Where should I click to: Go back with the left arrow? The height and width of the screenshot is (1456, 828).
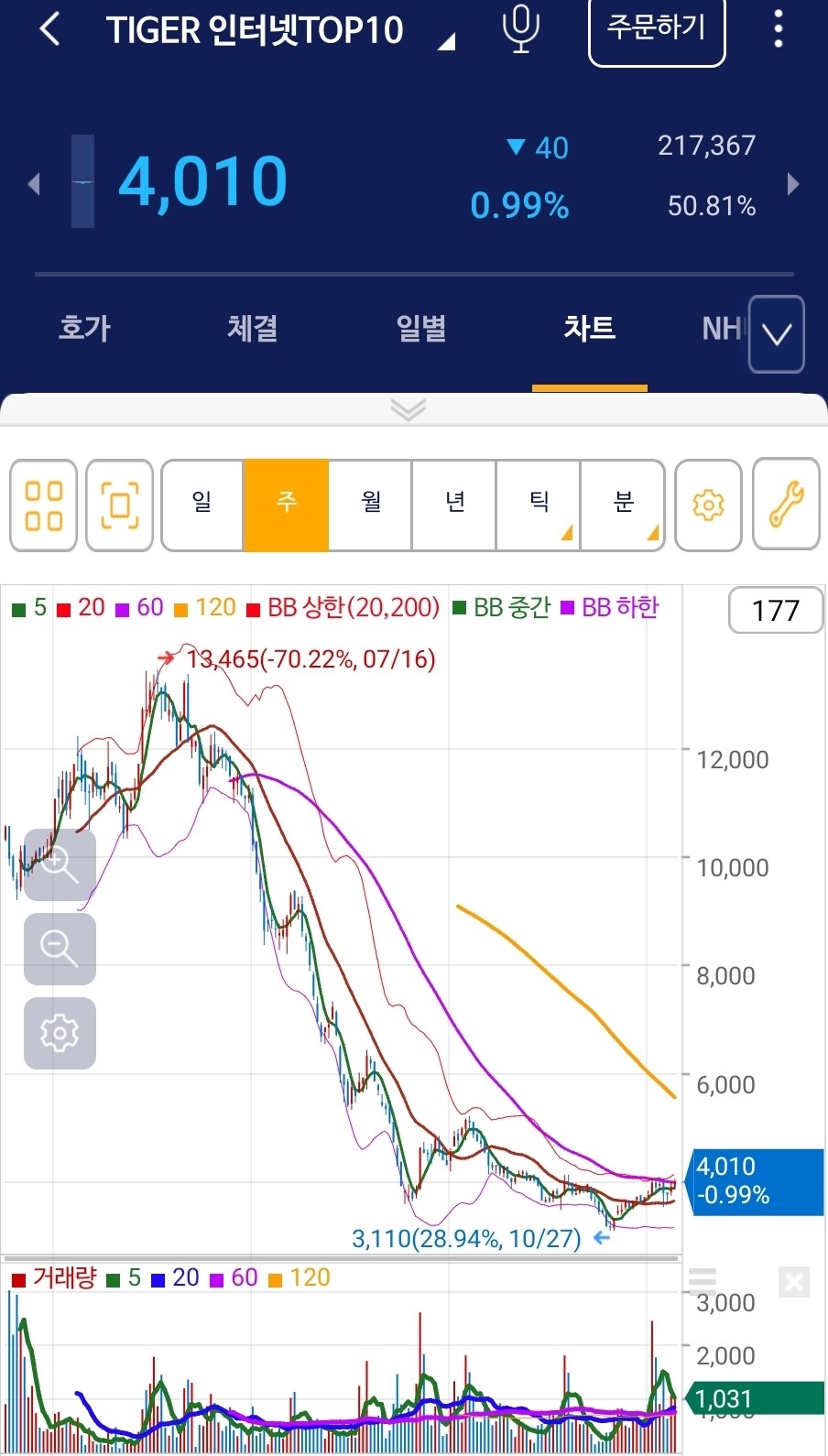click(49, 29)
